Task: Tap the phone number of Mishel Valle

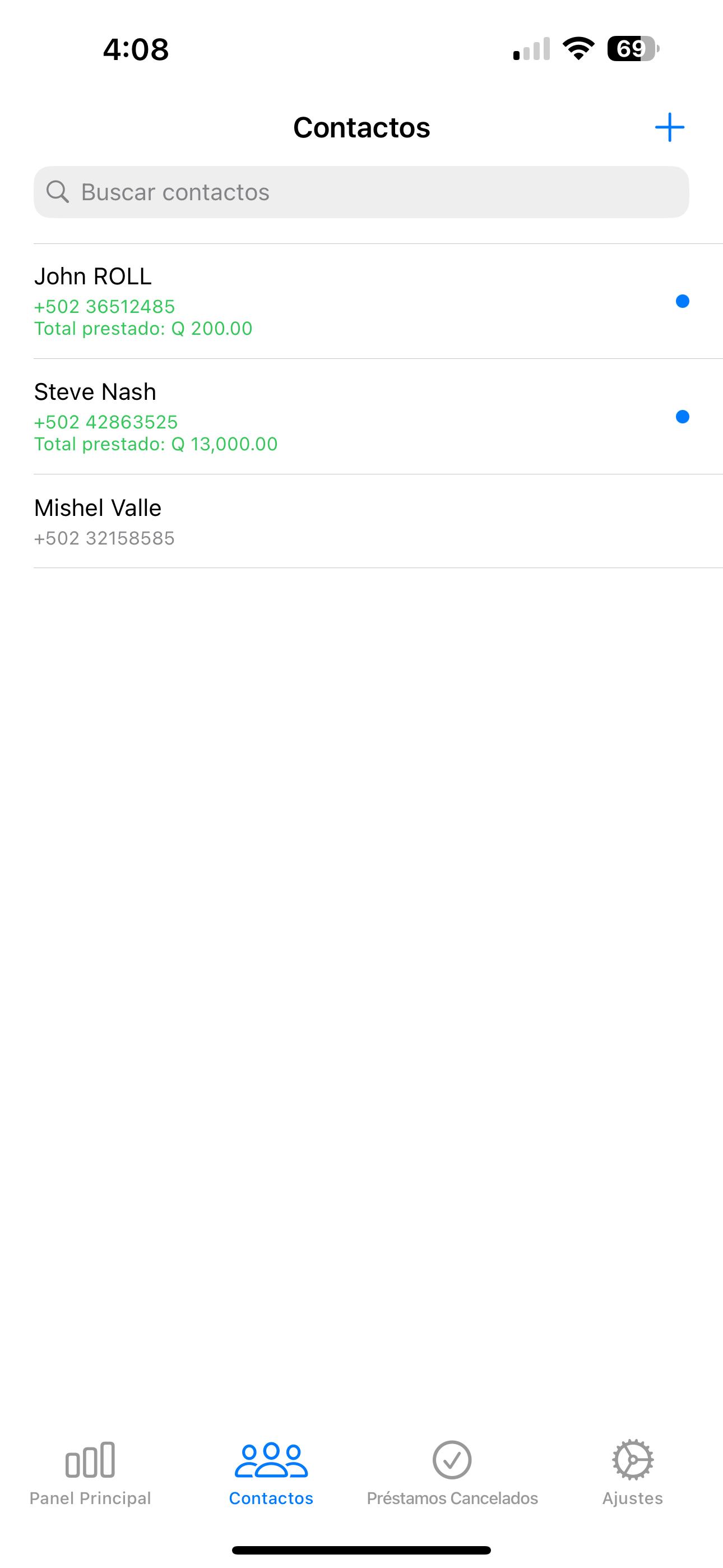Action: (x=104, y=538)
